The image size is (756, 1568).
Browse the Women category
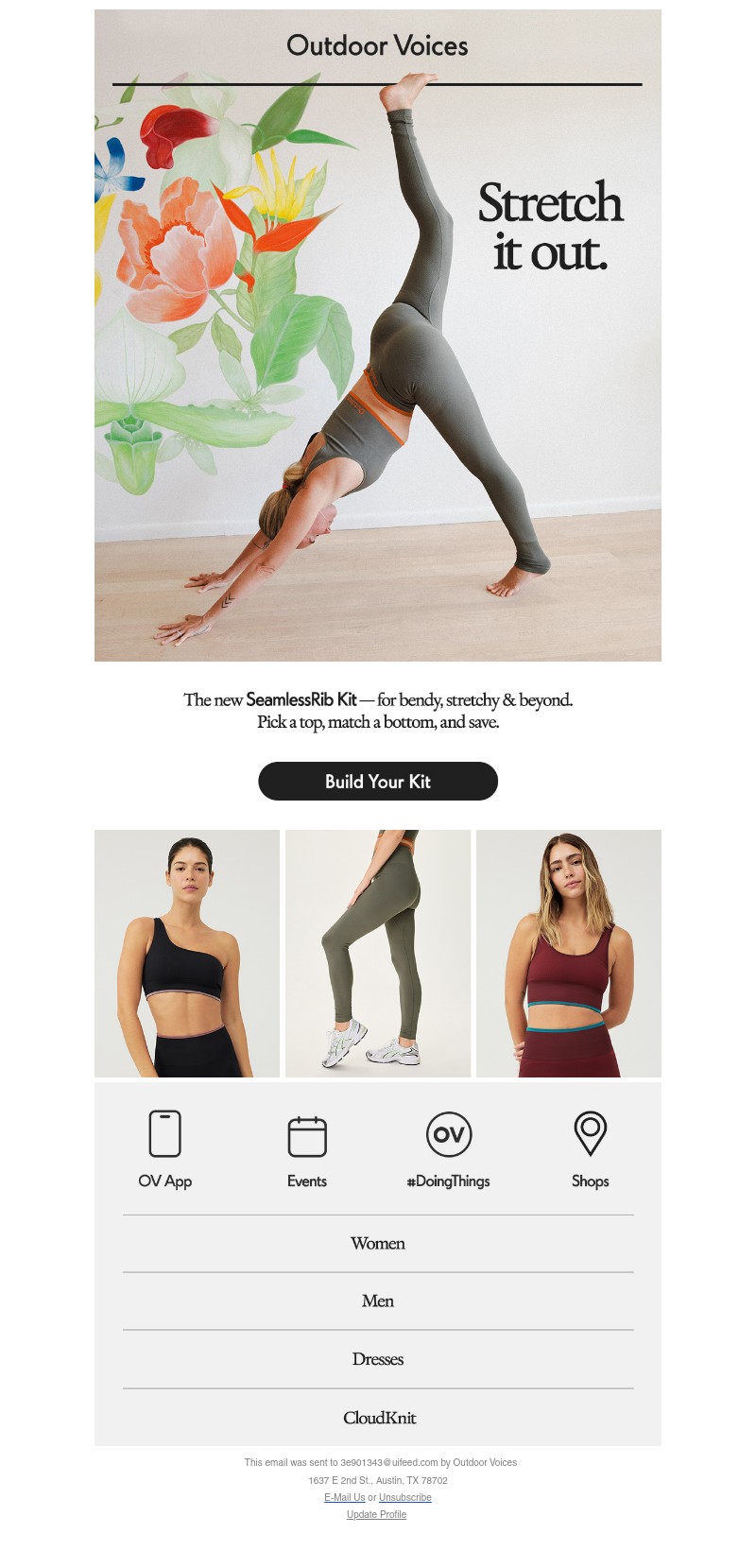tap(378, 1244)
